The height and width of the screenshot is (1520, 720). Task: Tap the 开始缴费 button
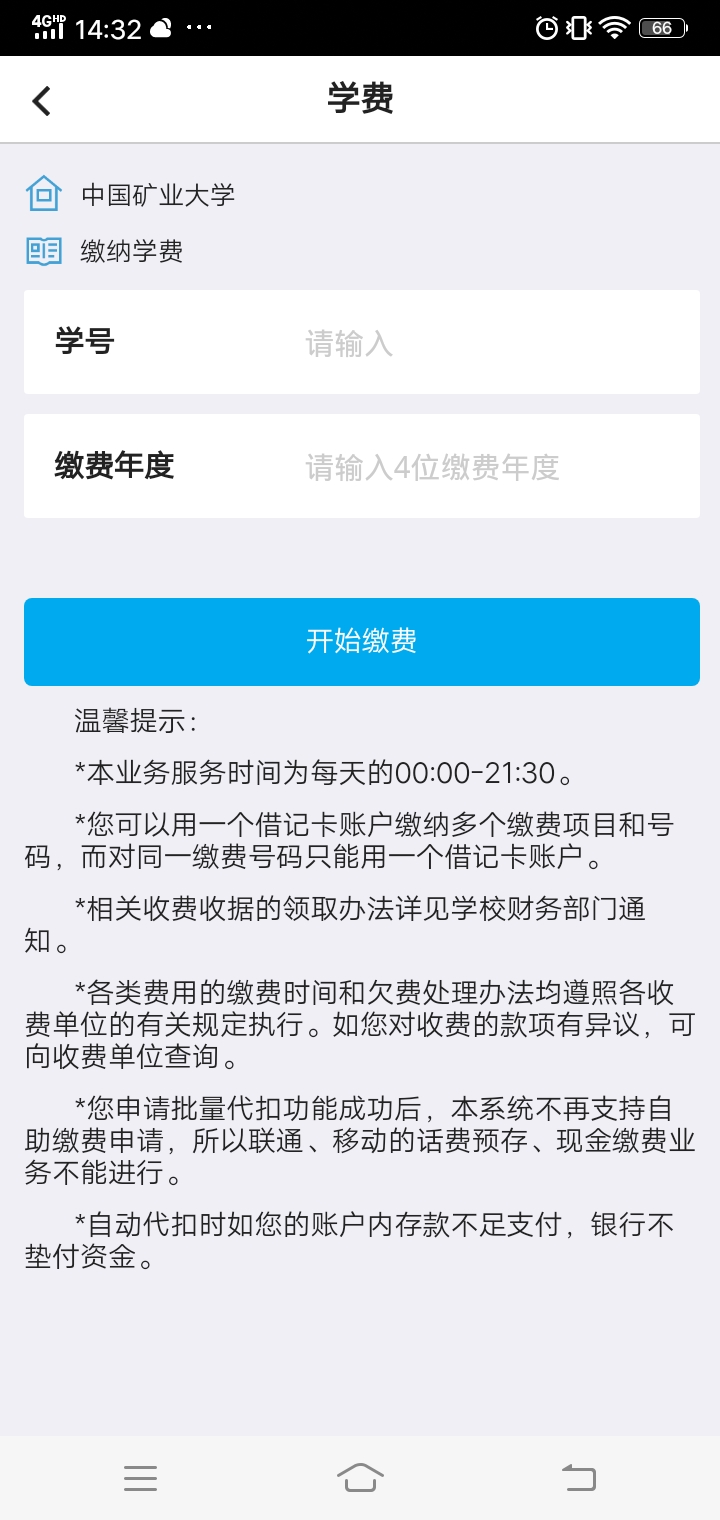pyautogui.click(x=361, y=641)
